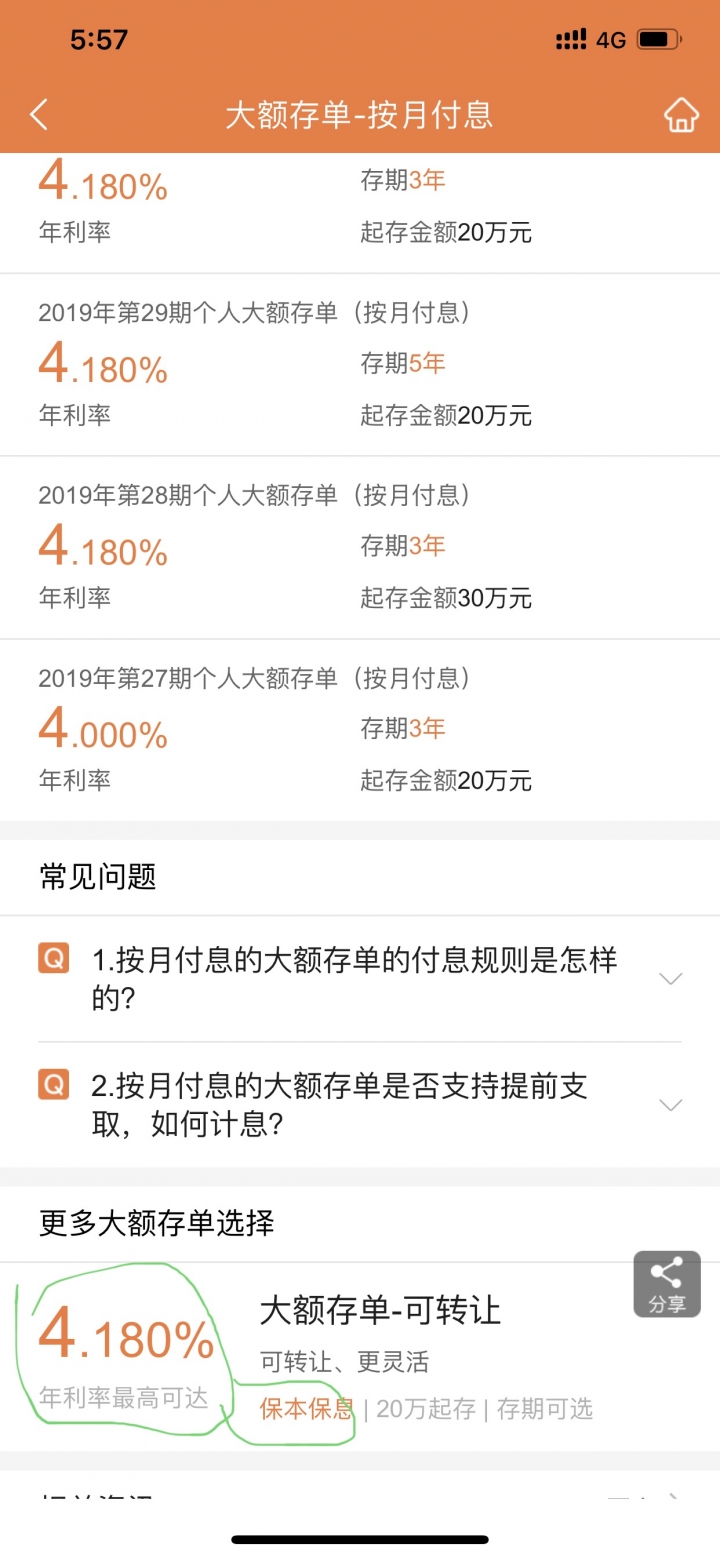Expand question 1 about 付息规则
This screenshot has height=1558, width=720.
point(360,979)
